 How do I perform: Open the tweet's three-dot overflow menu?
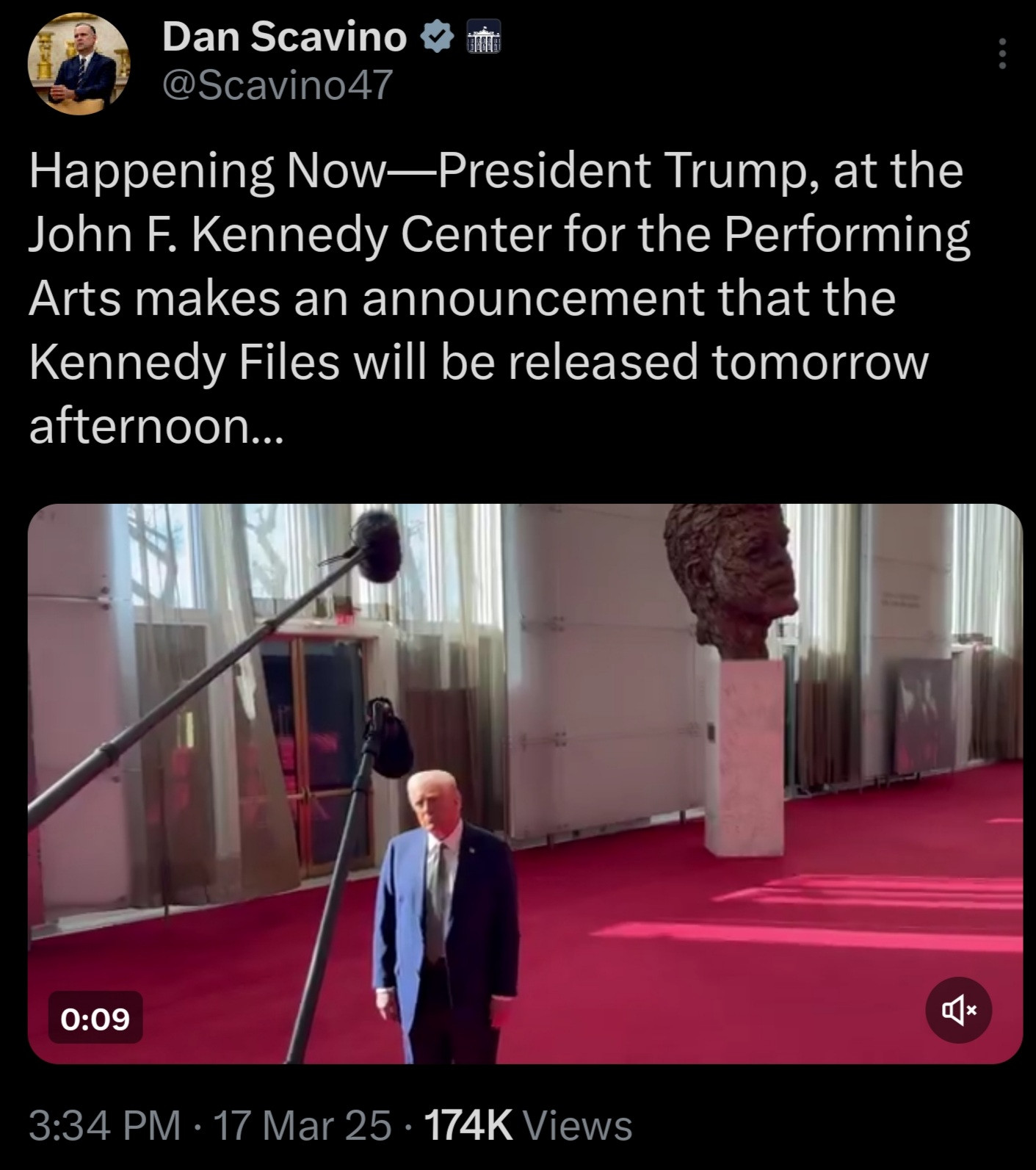[x=1002, y=54]
